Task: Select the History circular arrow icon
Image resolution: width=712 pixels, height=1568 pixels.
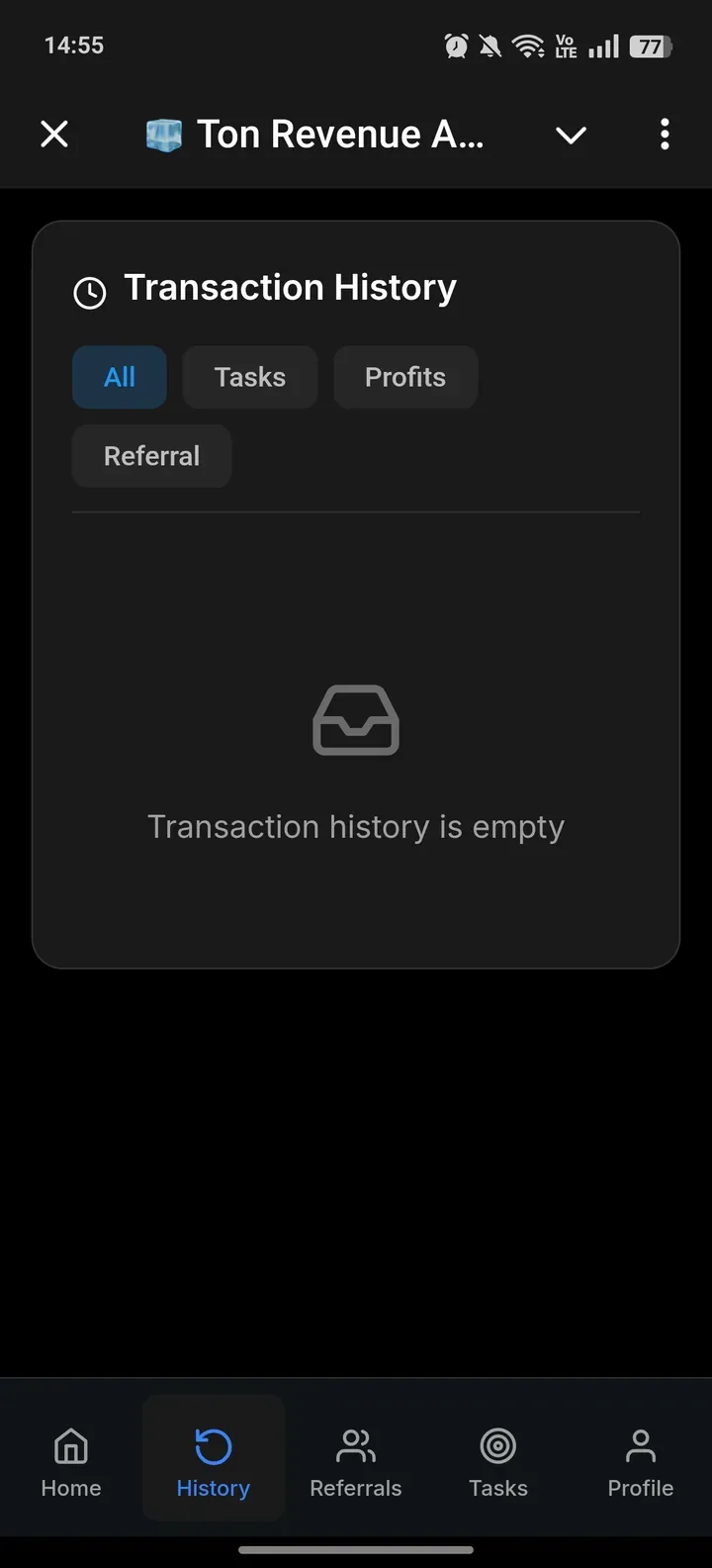Action: tap(213, 1446)
